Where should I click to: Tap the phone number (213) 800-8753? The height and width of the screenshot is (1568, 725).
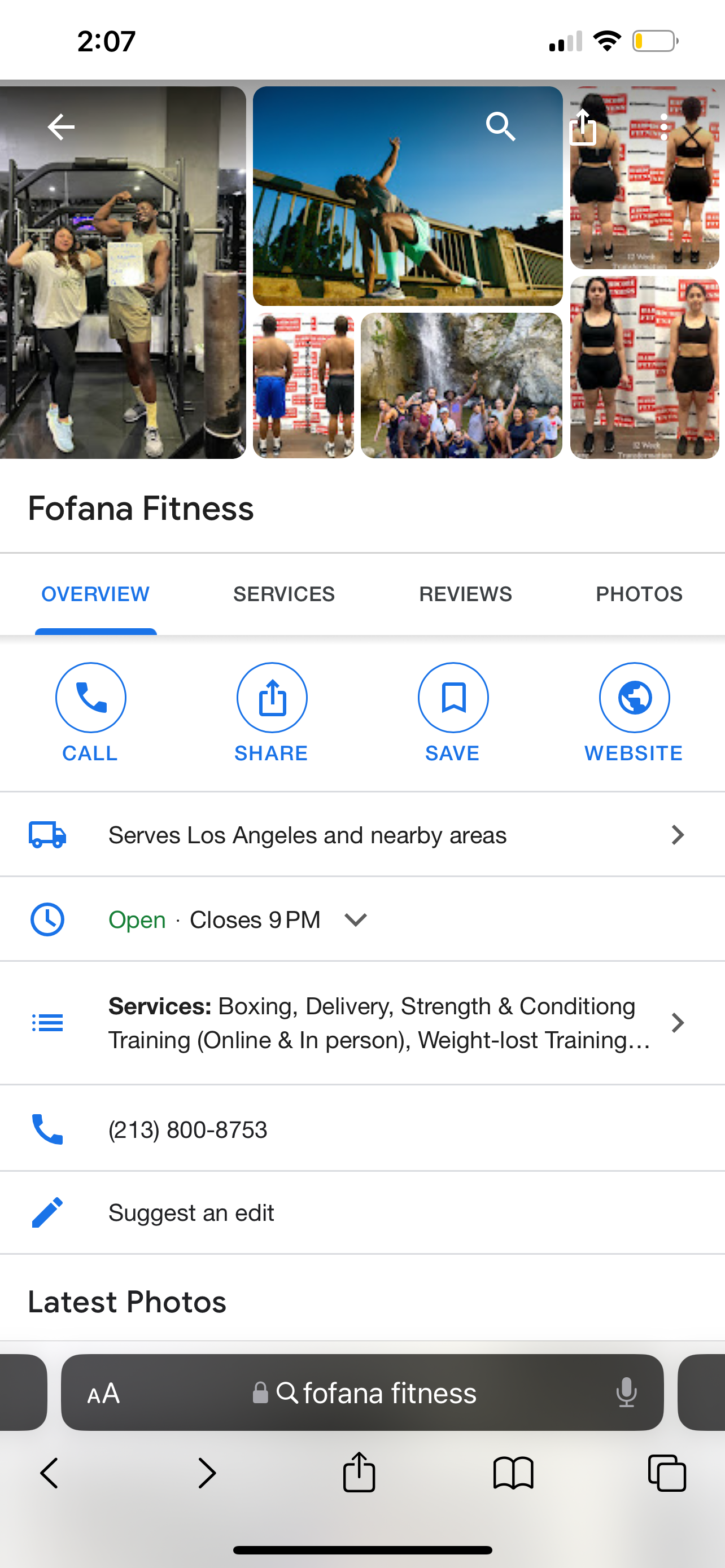pyautogui.click(x=187, y=1130)
